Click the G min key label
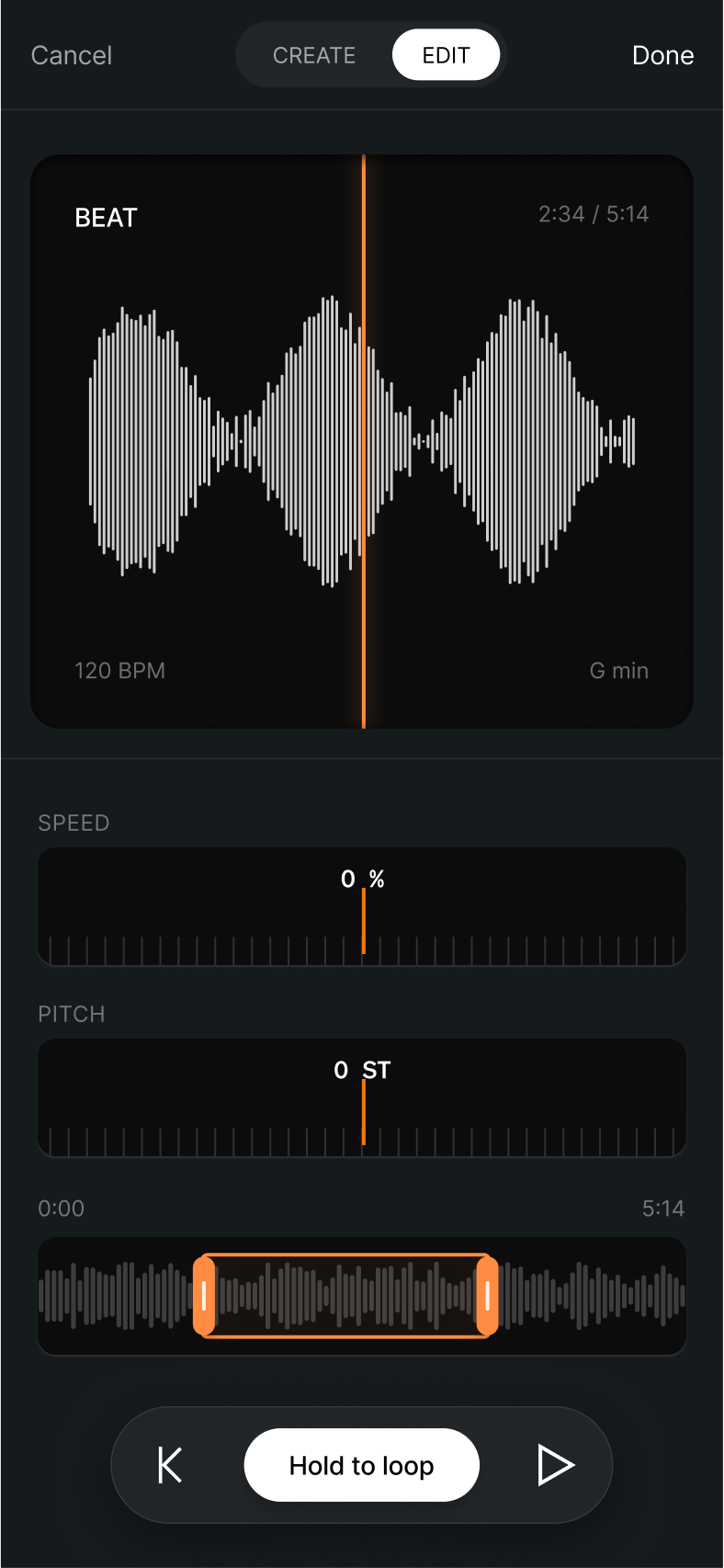The image size is (724, 1568). point(618,670)
